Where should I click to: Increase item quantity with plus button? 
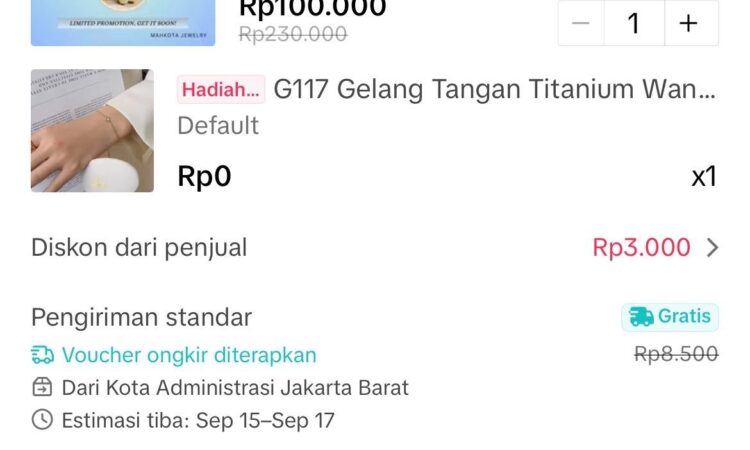point(688,24)
